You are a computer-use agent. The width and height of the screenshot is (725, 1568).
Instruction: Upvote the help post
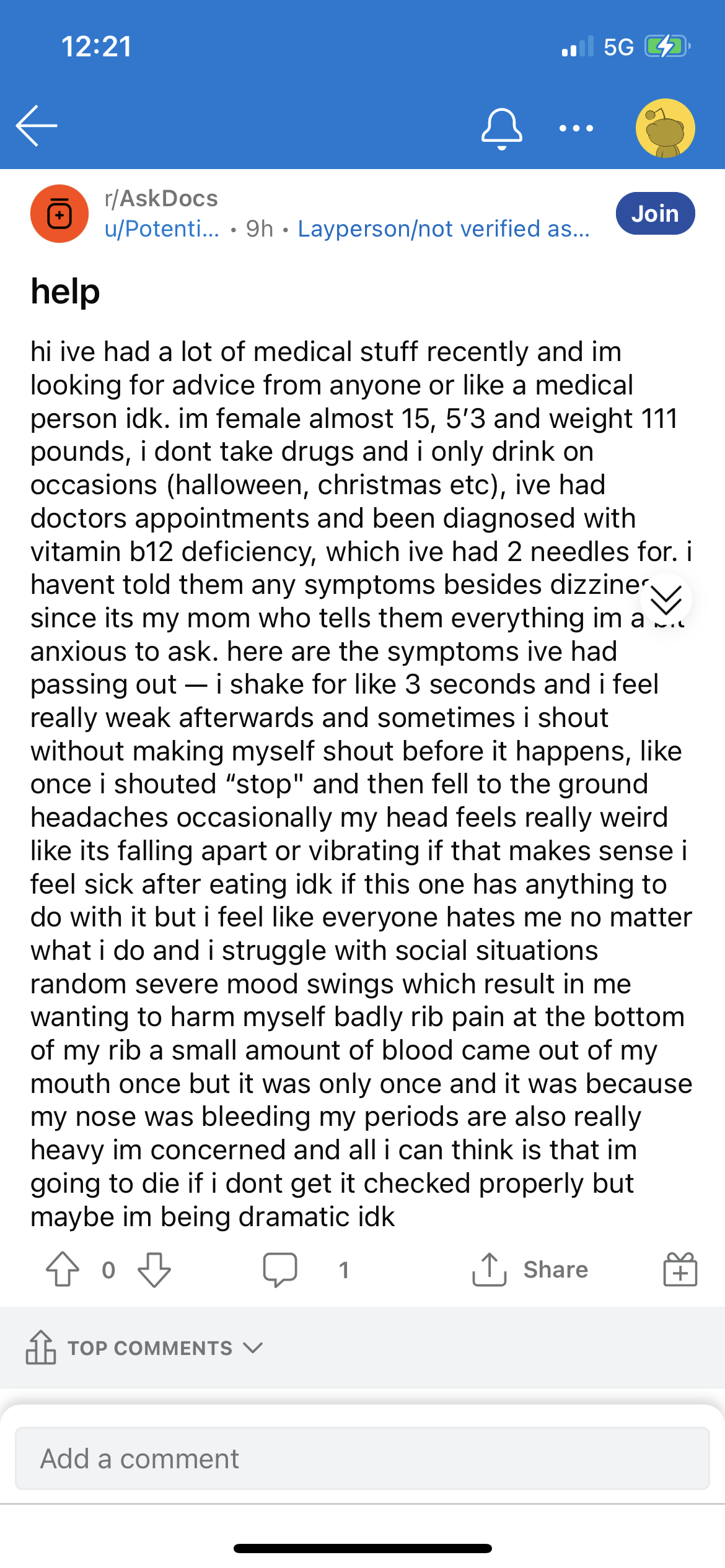pos(63,1270)
